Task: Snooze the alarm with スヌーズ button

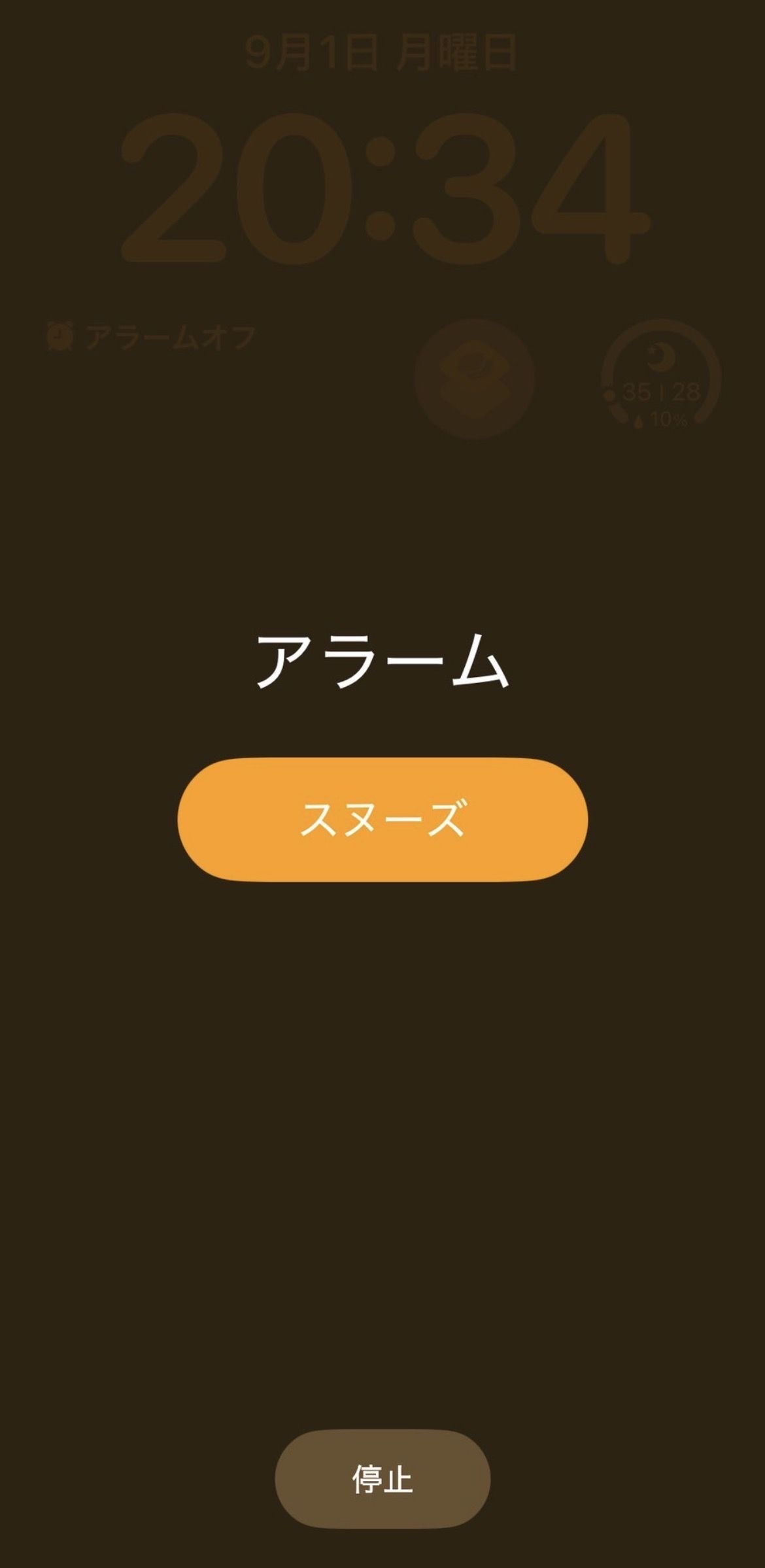Action: point(382,819)
